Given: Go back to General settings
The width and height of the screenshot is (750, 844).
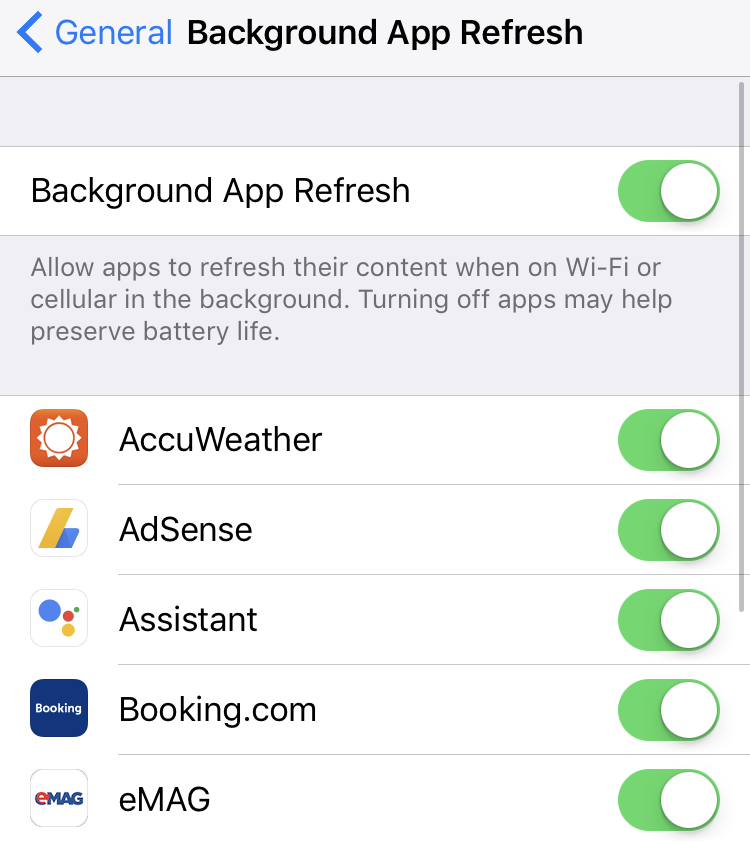Looking at the screenshot, I should point(95,33).
